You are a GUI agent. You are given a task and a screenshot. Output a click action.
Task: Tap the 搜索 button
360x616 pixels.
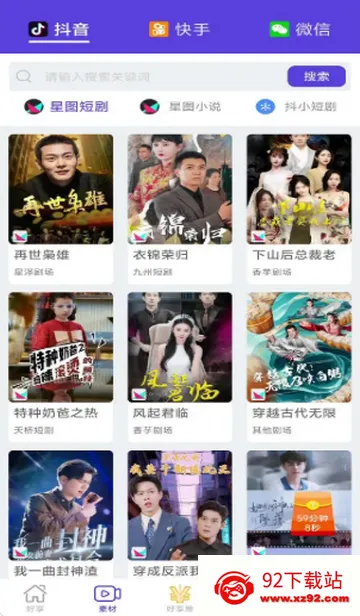(317, 76)
